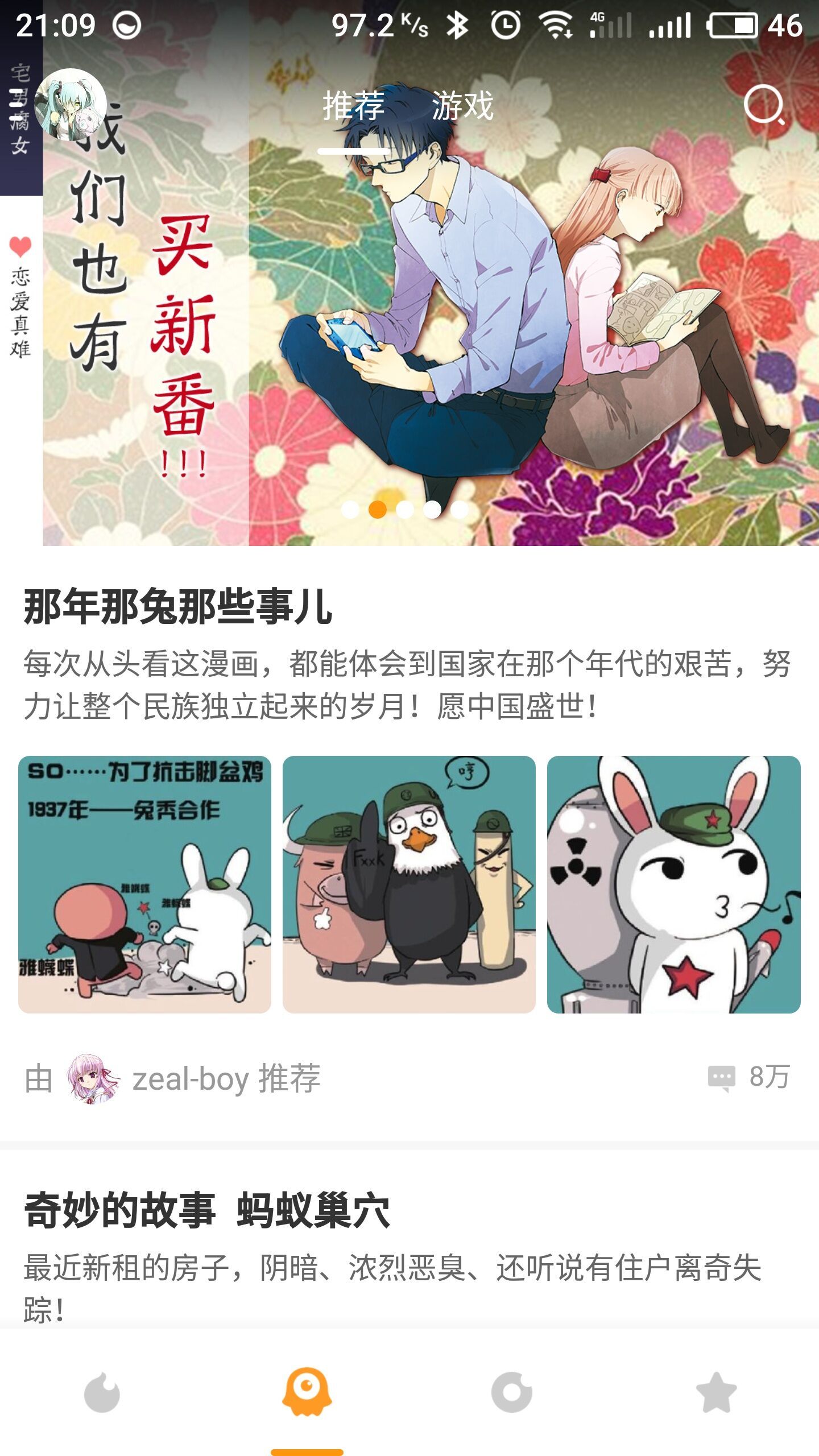View the 1937年兔秃合作 comic image
The image size is (819, 1456).
point(144,884)
